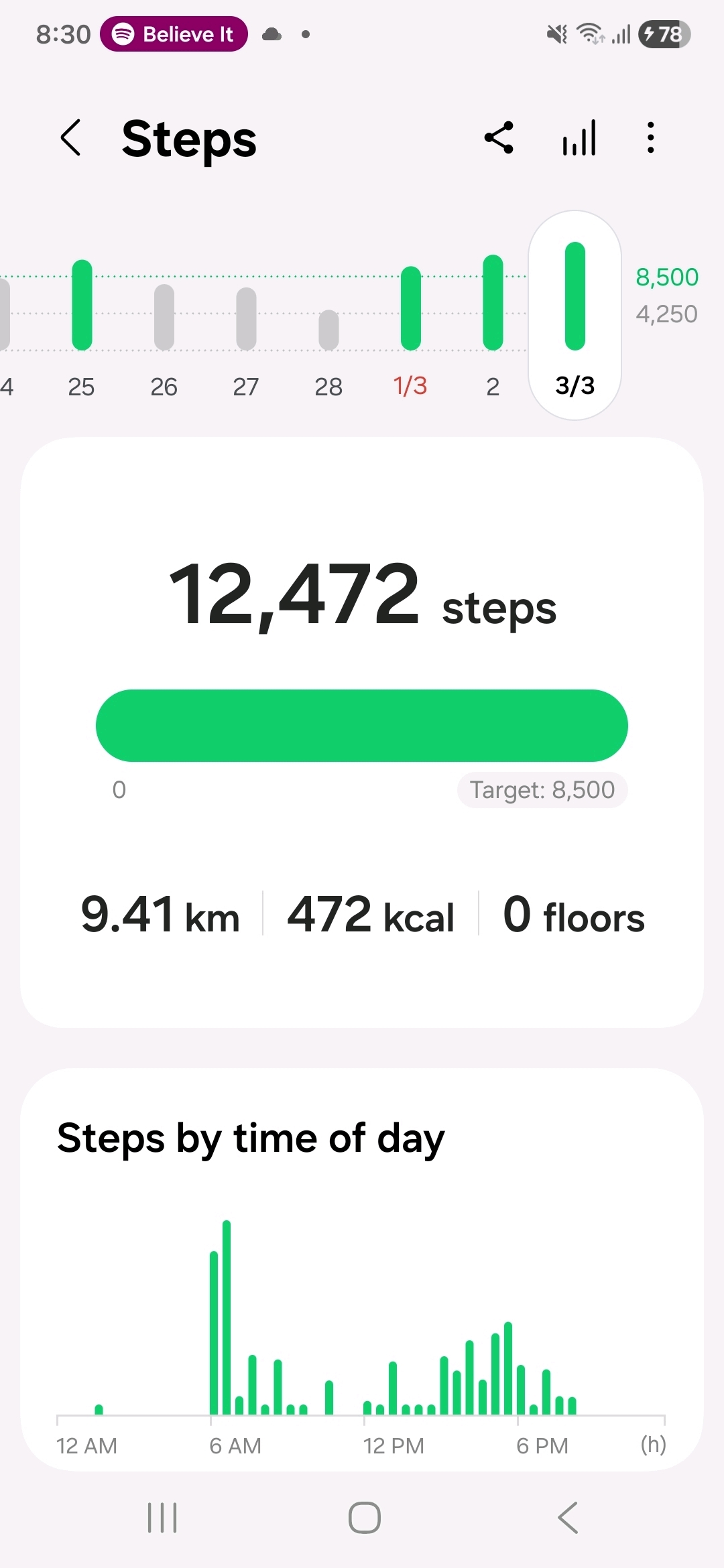Select day 26 in the date bar
Image resolution: width=724 pixels, height=1568 pixels.
(x=164, y=322)
